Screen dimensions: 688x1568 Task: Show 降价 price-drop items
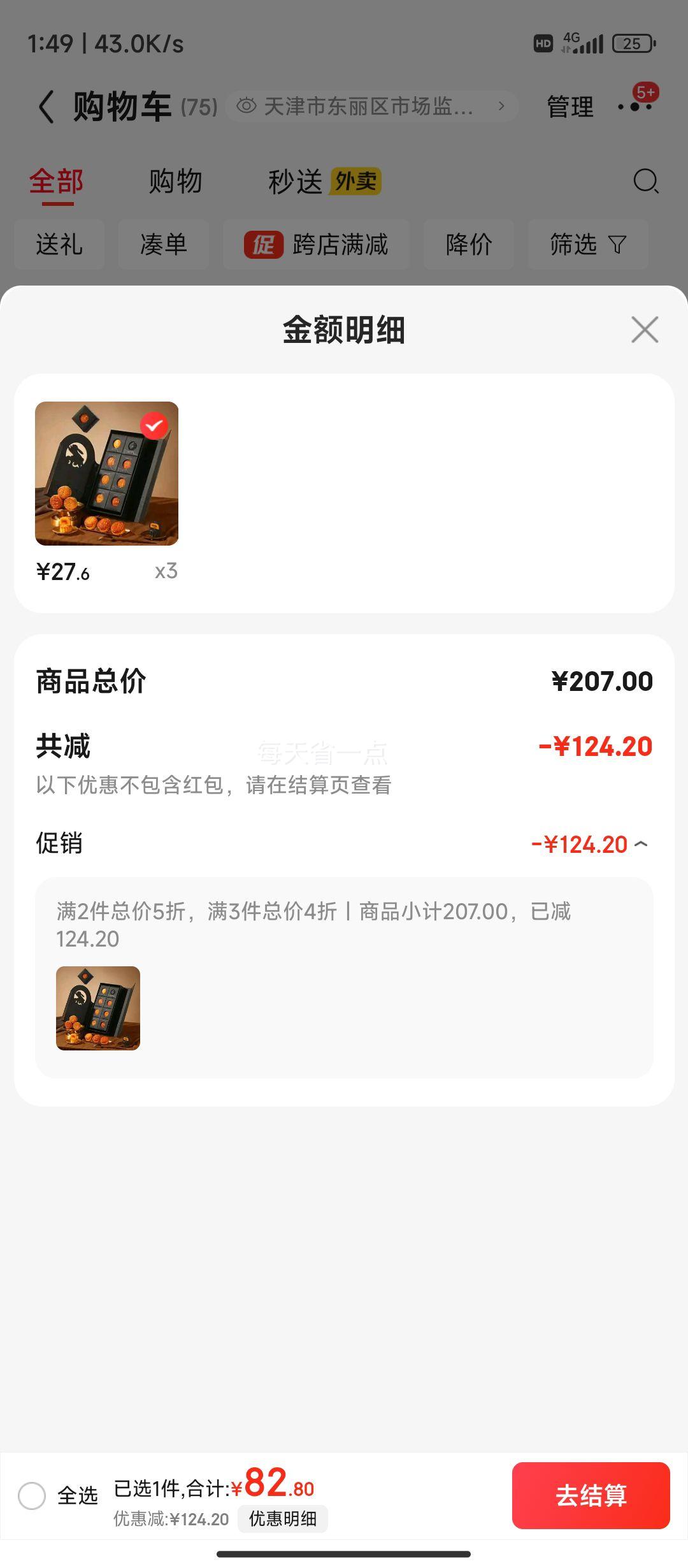469,244
